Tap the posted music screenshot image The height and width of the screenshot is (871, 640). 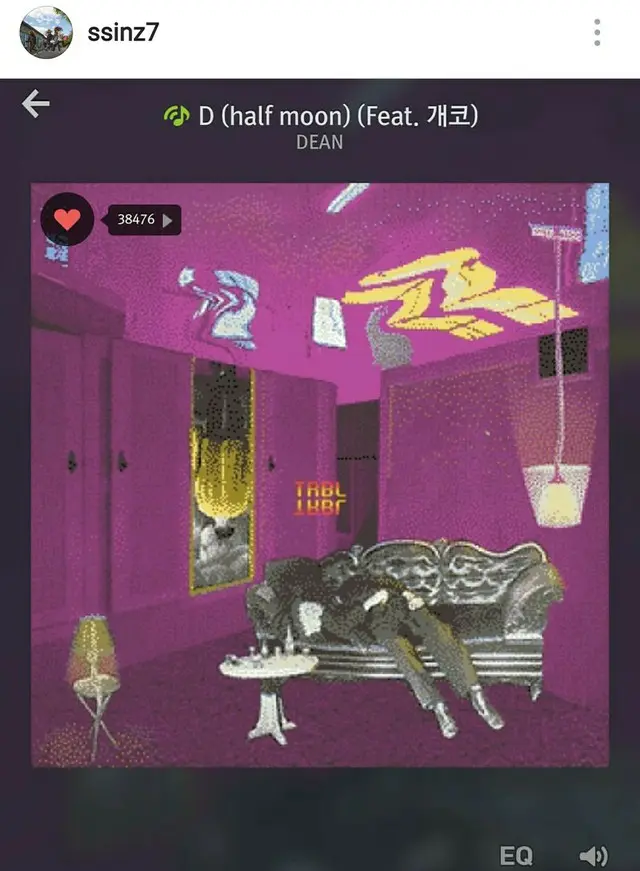point(320,475)
